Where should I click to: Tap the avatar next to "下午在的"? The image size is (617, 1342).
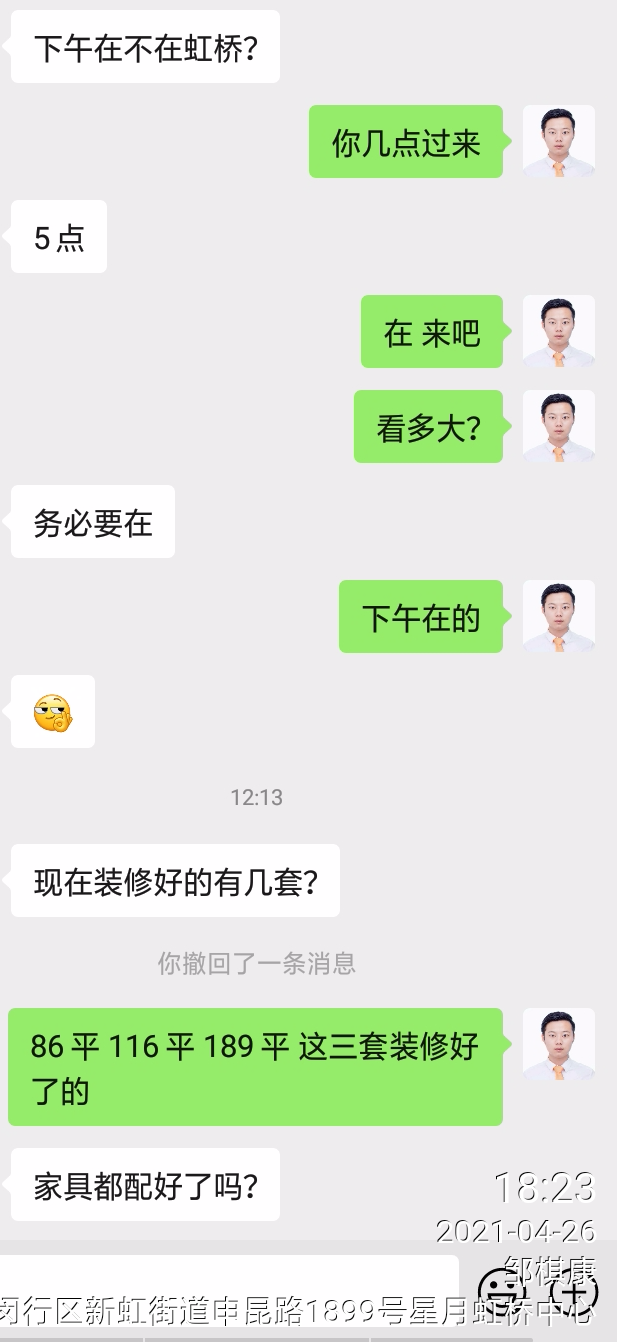(x=559, y=617)
